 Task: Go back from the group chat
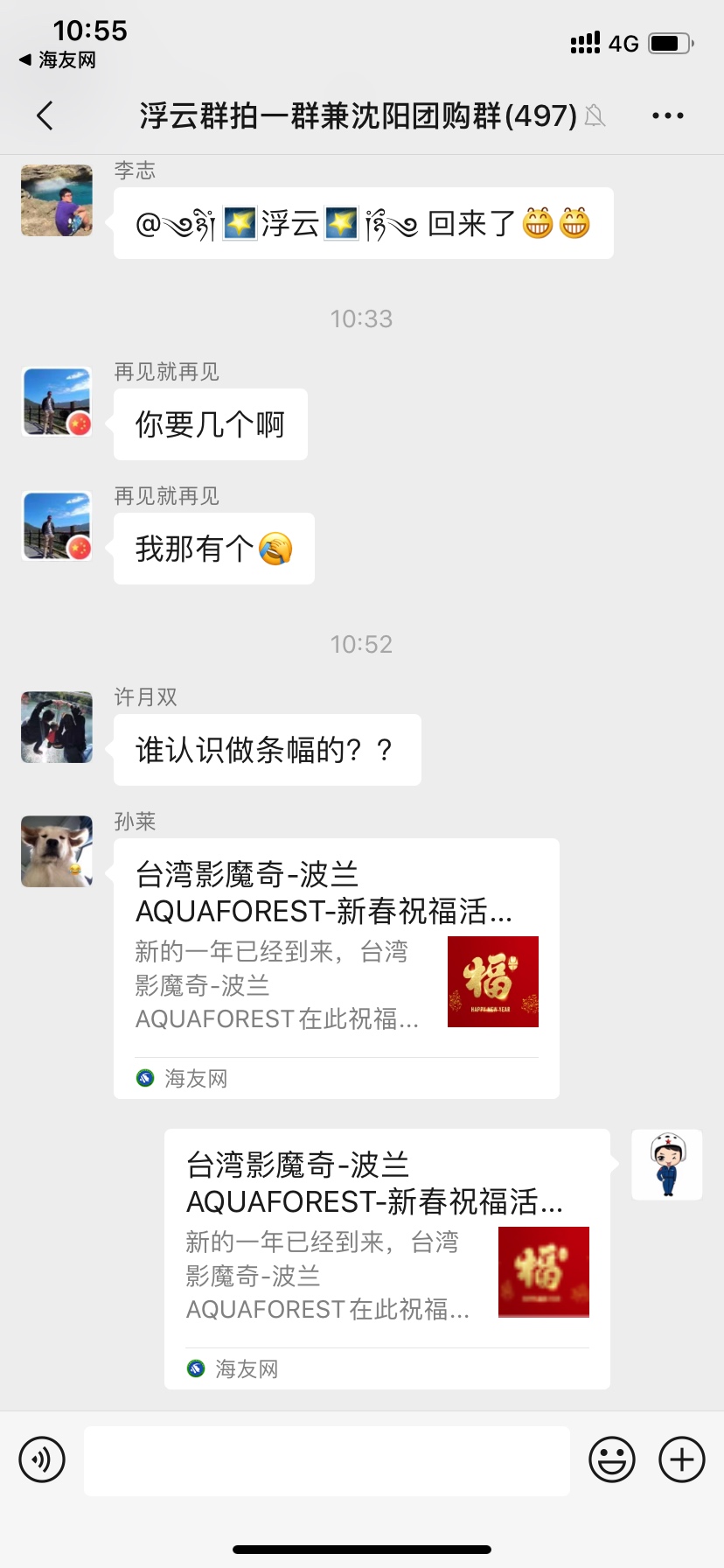(45, 115)
